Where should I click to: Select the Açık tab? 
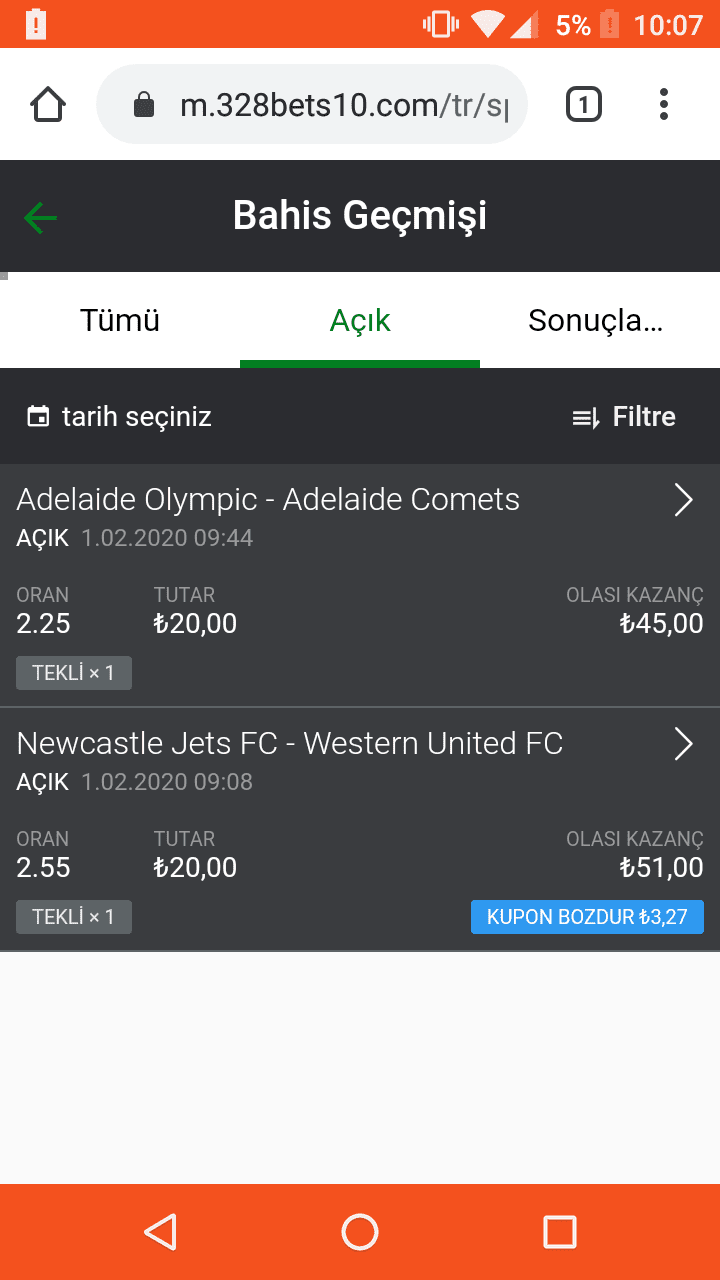point(360,321)
